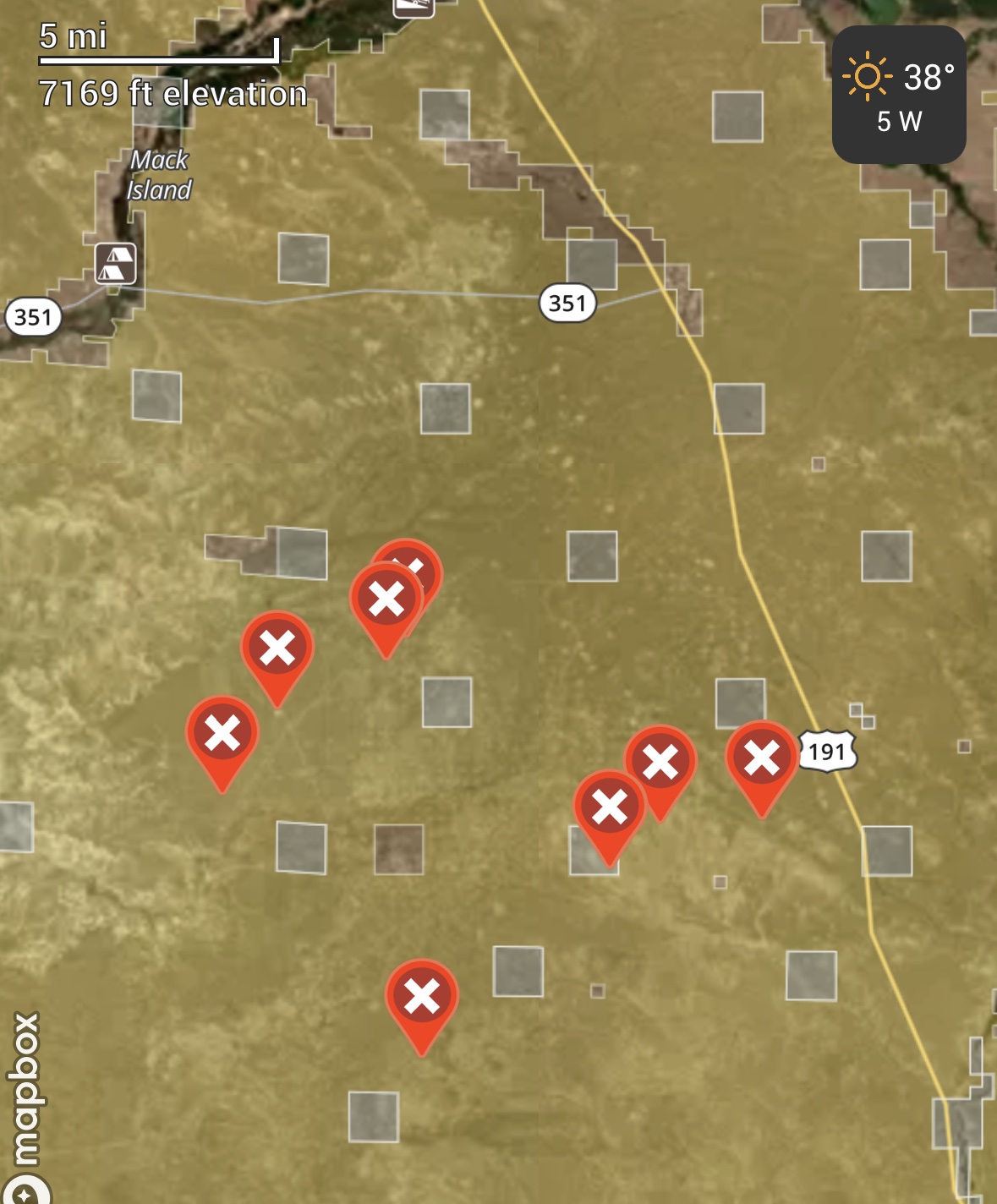Click the left Highway 351 shield near map edge
997x1204 pixels.
pos(31,317)
